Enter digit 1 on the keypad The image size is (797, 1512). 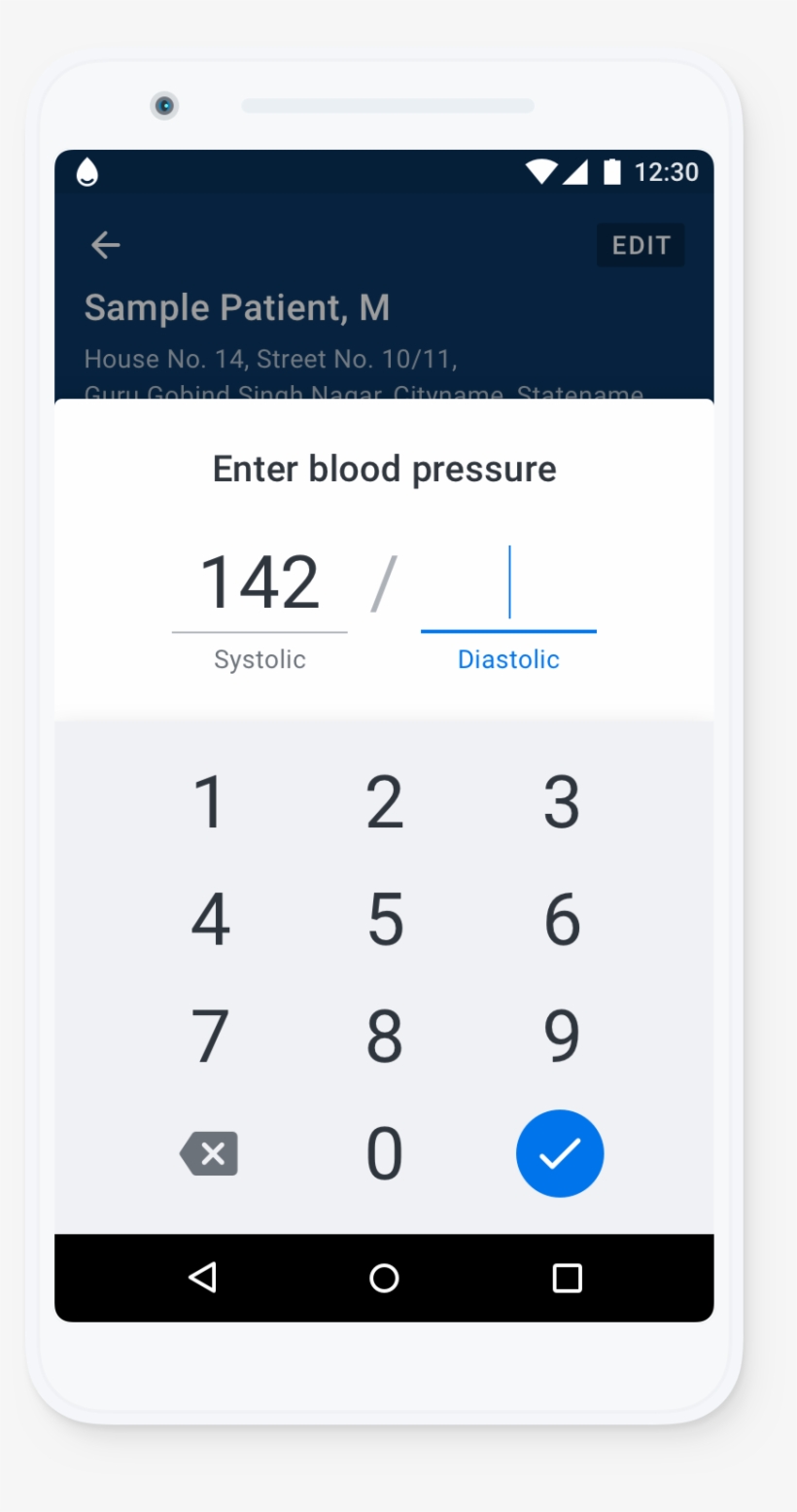[210, 802]
